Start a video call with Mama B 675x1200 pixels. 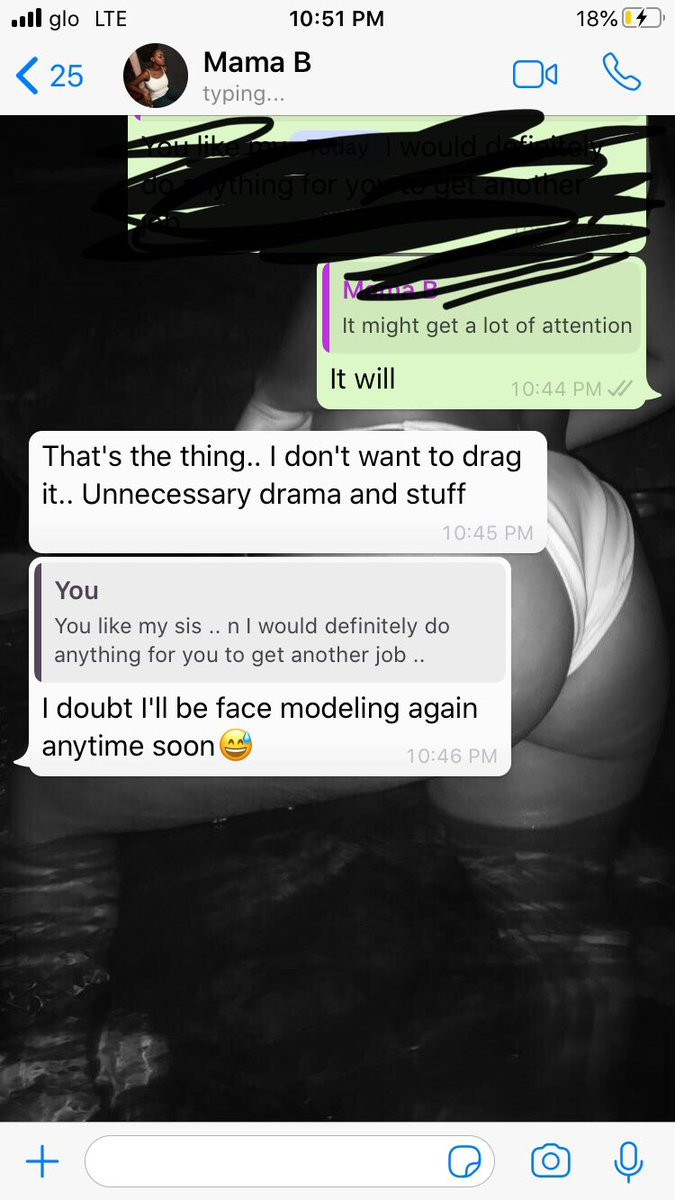click(x=534, y=75)
